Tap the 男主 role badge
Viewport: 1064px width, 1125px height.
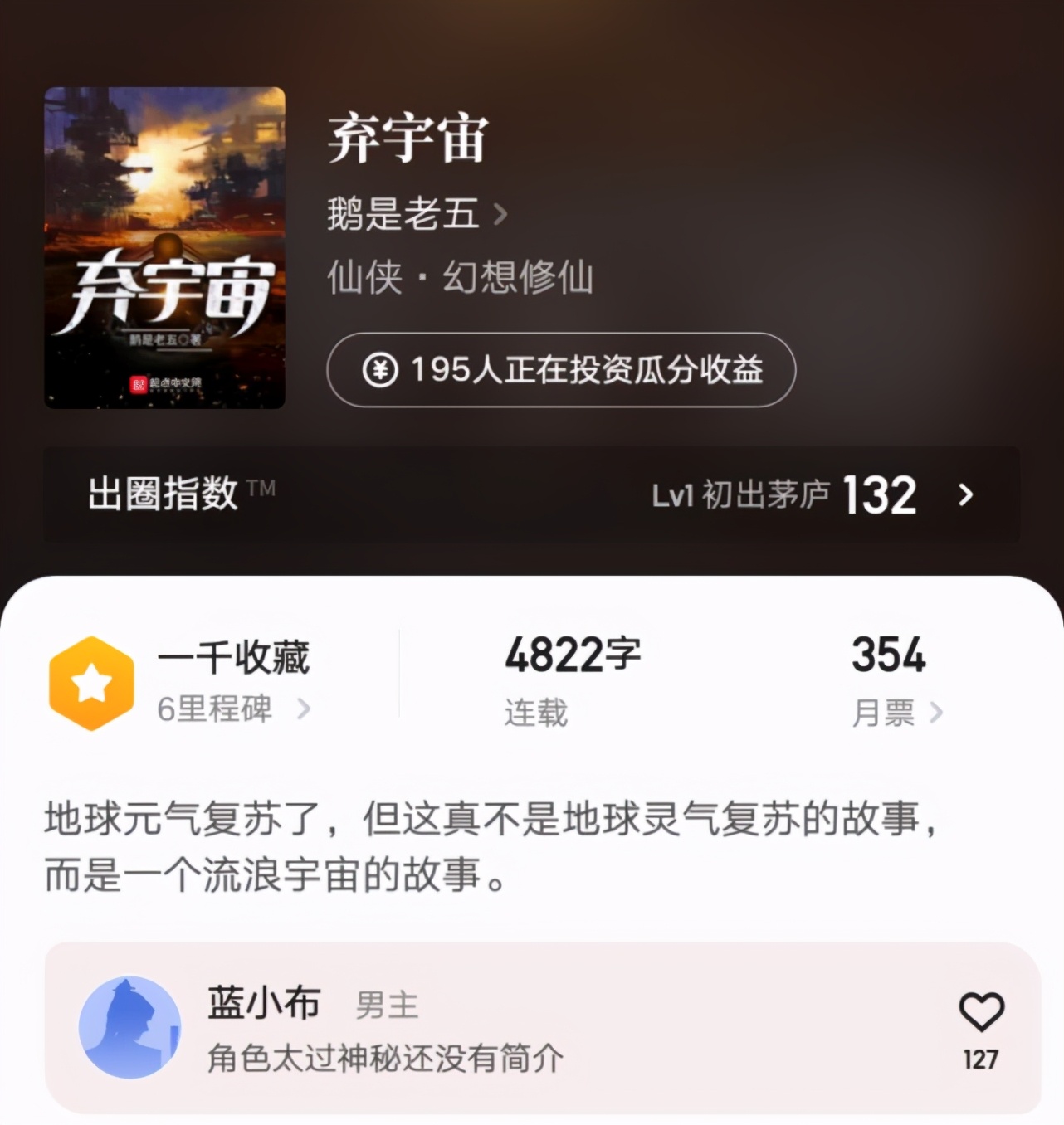[387, 1006]
